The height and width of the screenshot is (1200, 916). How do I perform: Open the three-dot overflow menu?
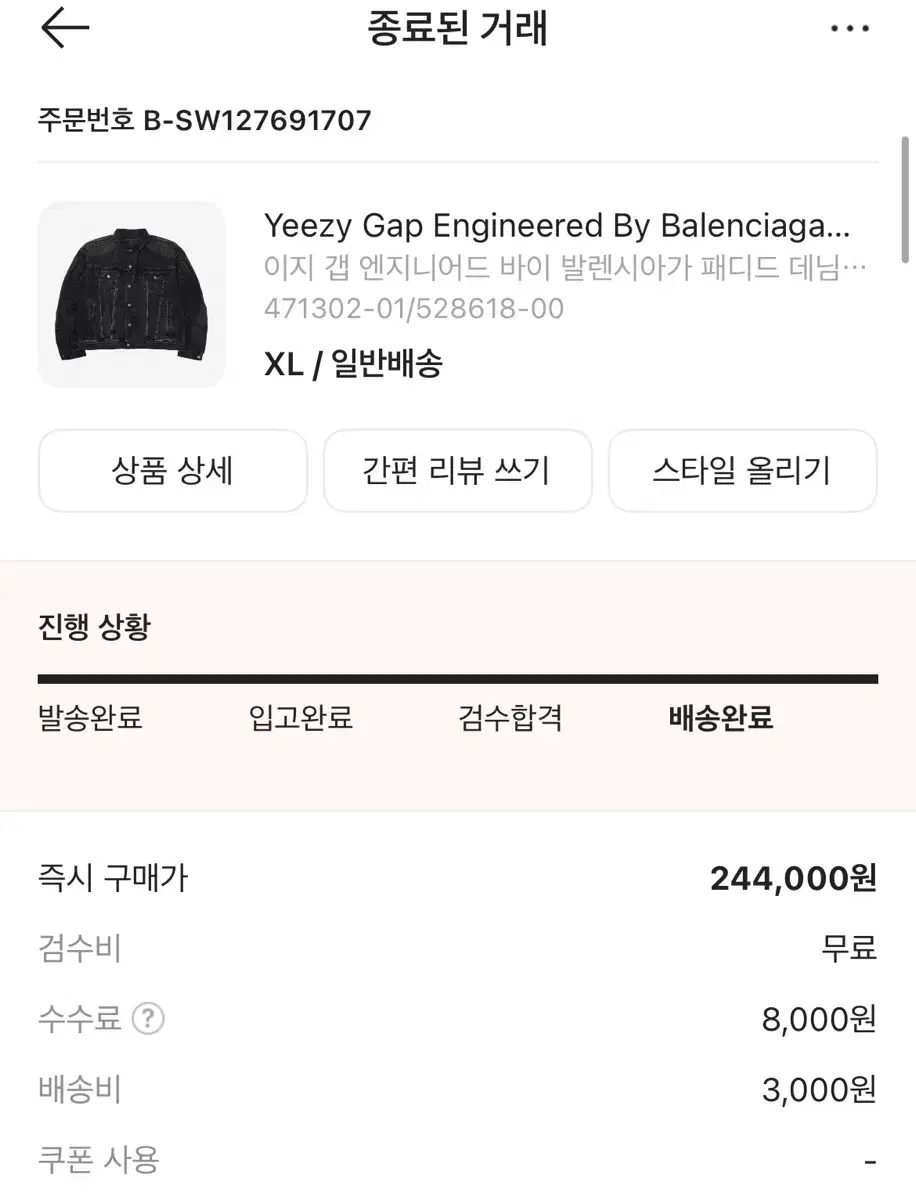pos(851,28)
